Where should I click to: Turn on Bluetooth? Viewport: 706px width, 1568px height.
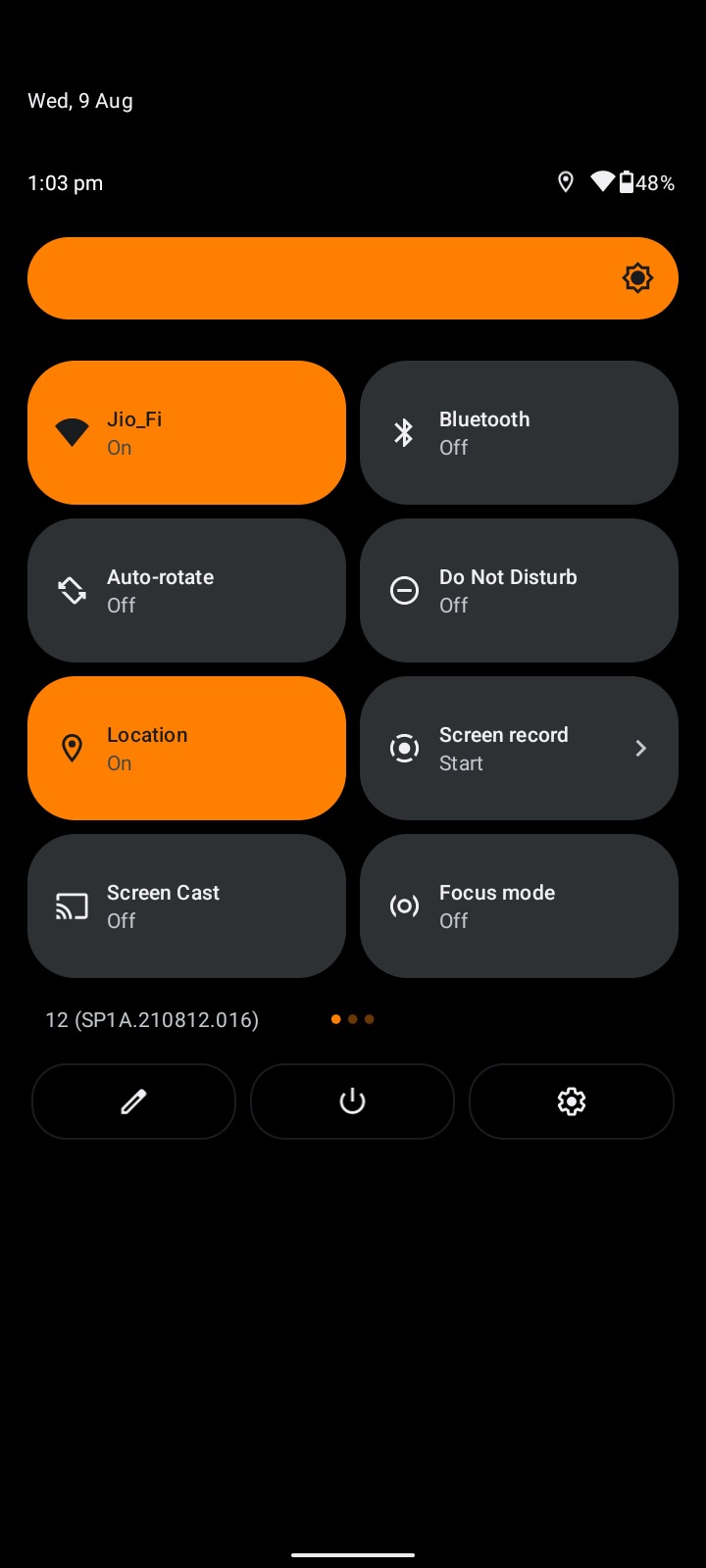point(519,432)
